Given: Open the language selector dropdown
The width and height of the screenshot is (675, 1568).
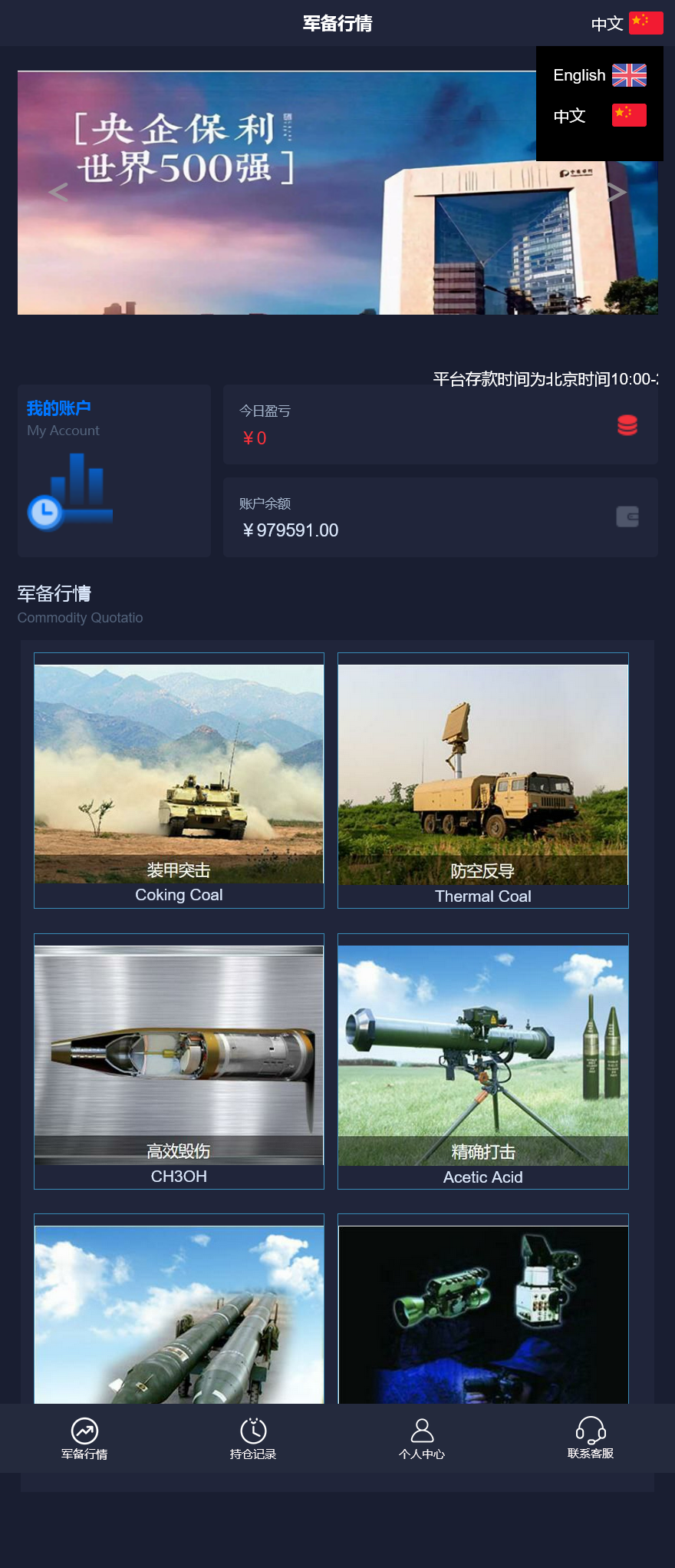Looking at the screenshot, I should 608,24.
